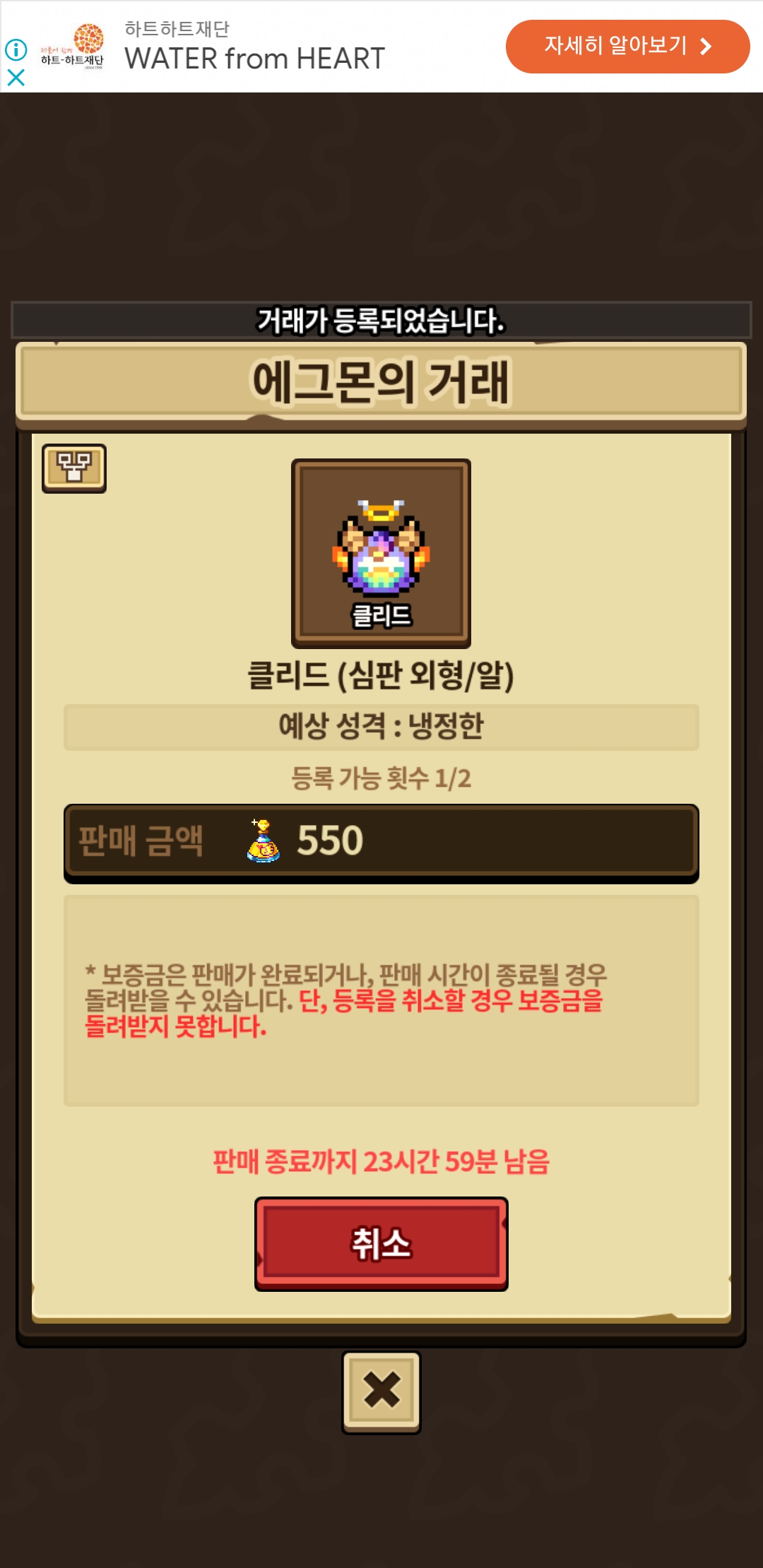
Task: Close the 에그몬의 거래 dialog
Action: pyautogui.click(x=381, y=1392)
